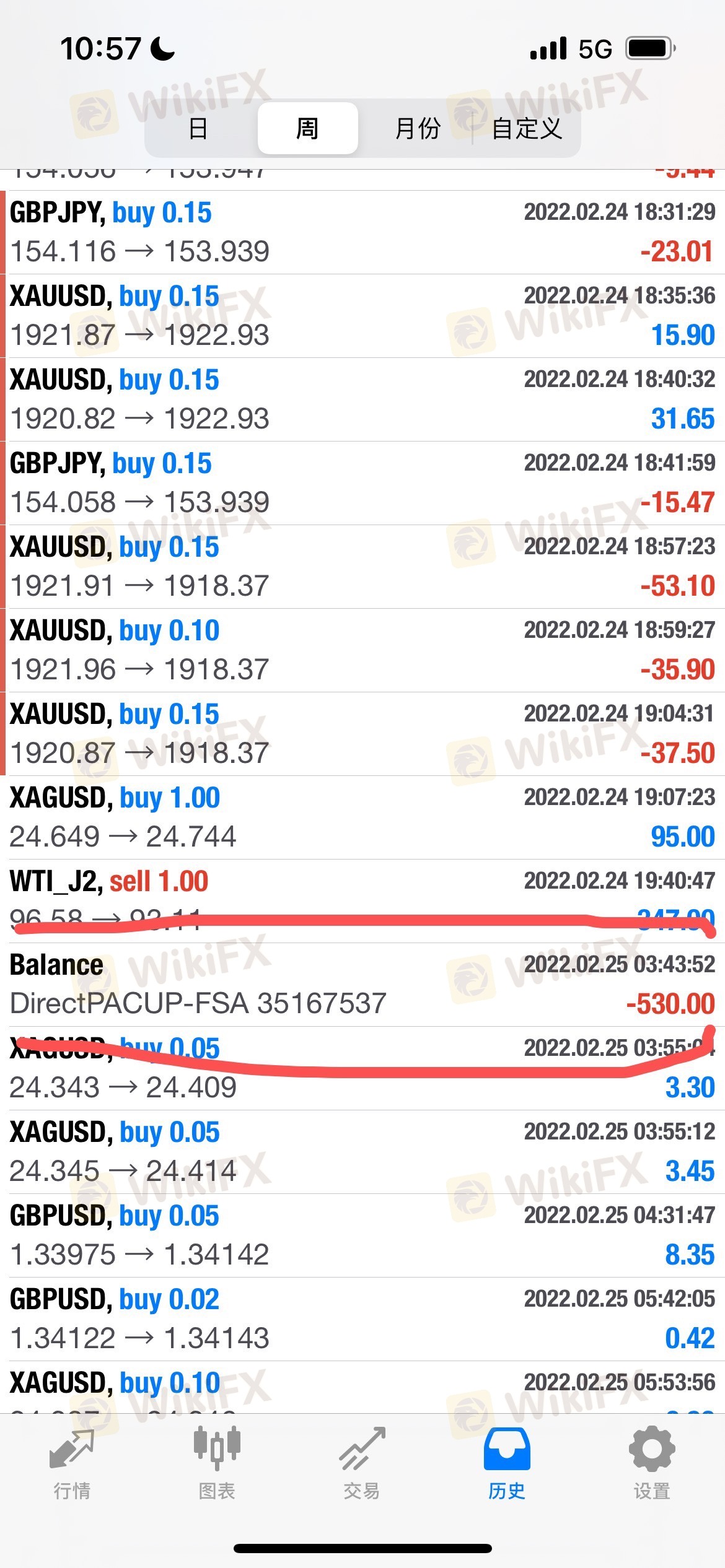Choose the 自定义 custom period
725x1568 pixels.
tap(527, 128)
